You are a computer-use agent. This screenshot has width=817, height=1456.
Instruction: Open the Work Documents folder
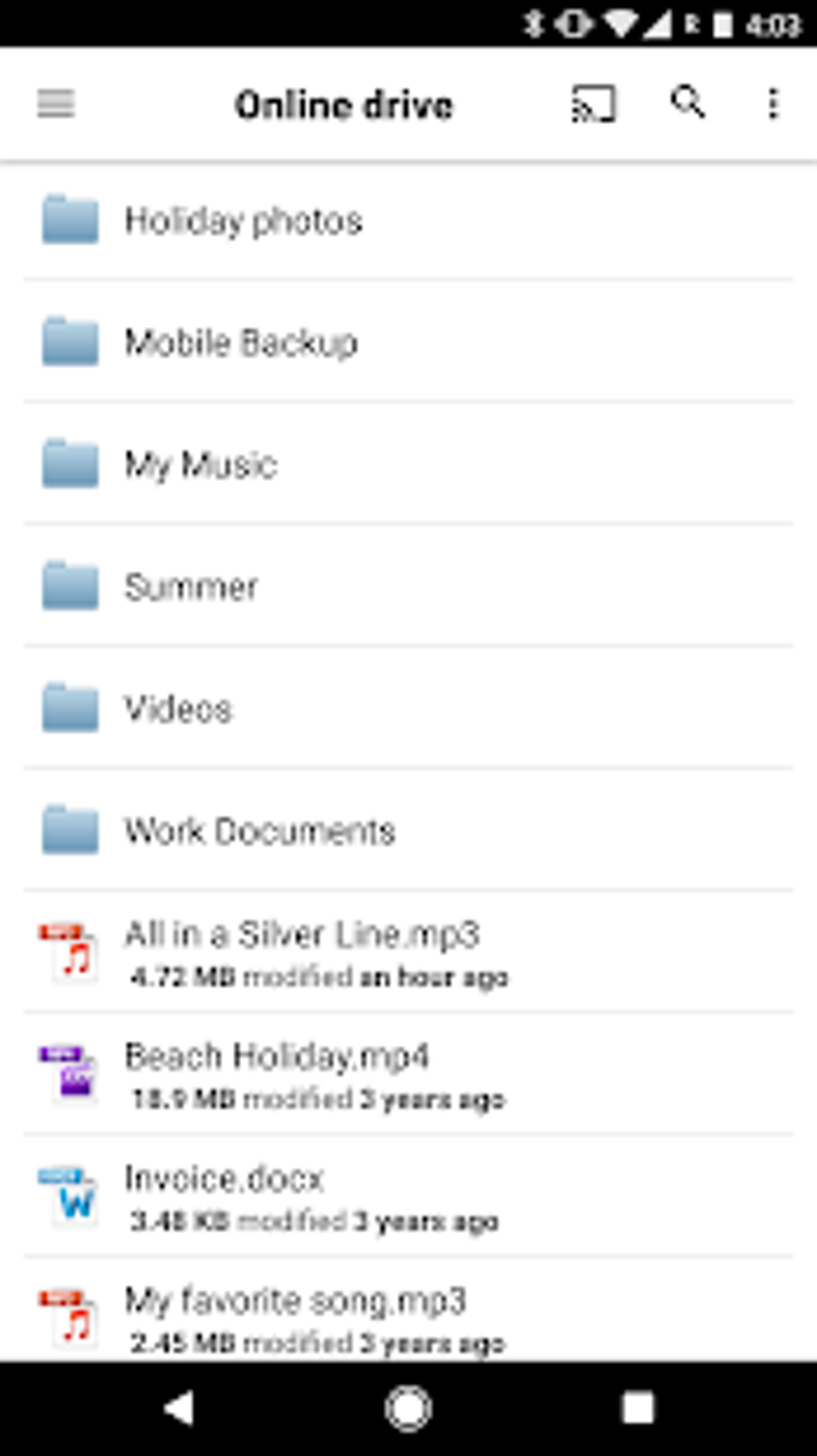click(408, 830)
